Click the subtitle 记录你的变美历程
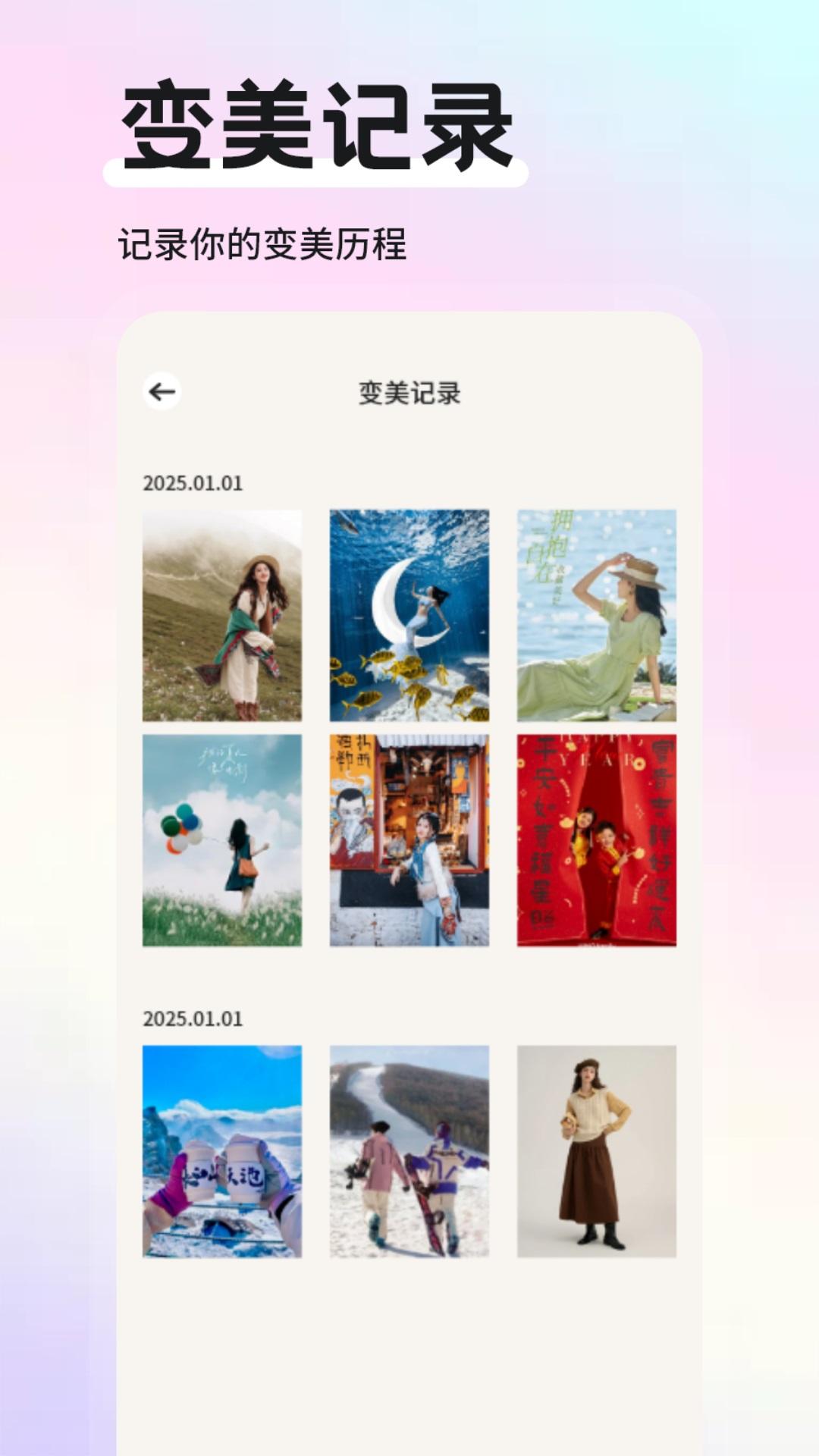This screenshot has width=819, height=1456. [262, 241]
